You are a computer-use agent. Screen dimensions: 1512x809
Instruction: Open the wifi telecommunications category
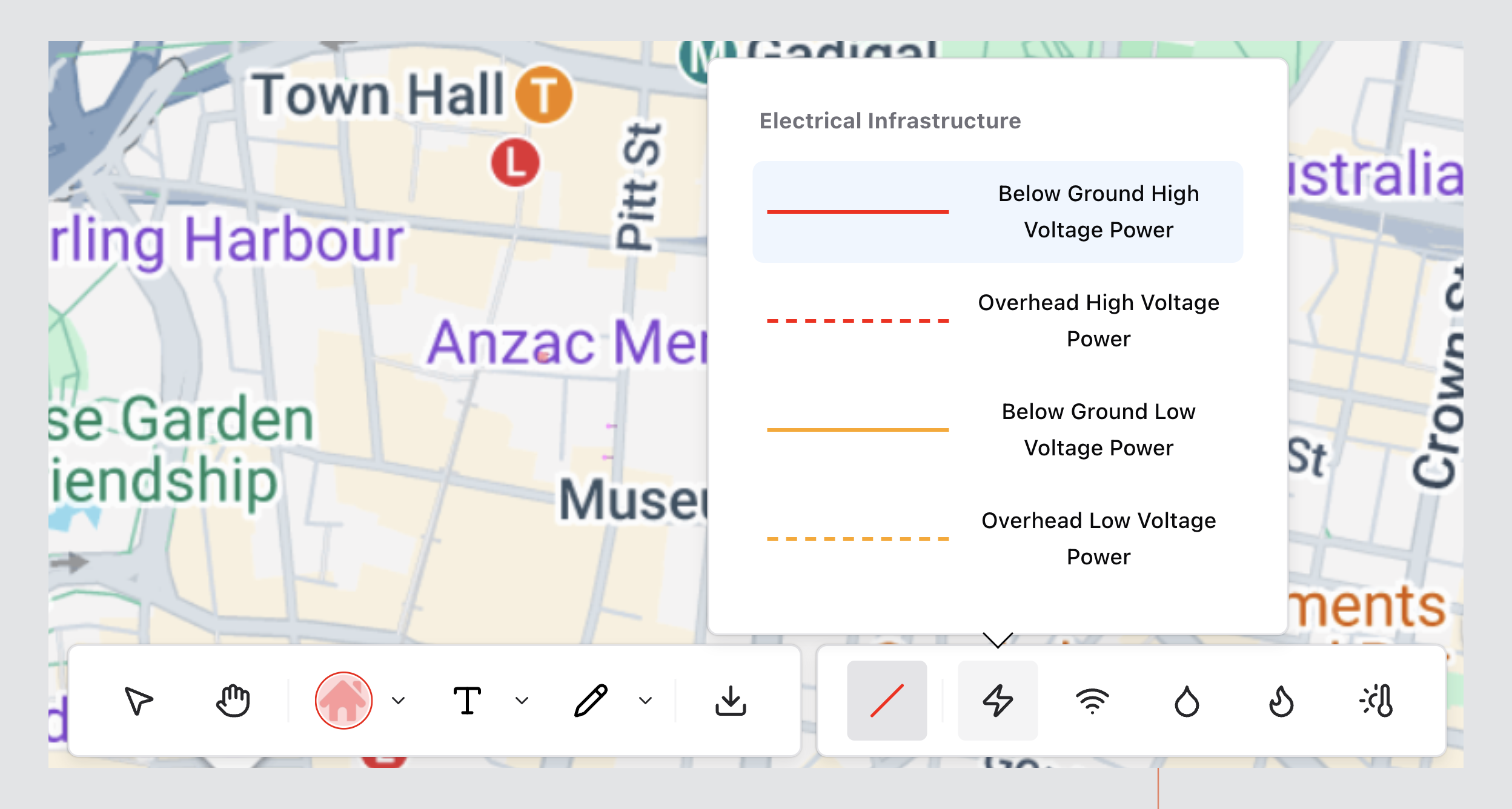(1092, 701)
